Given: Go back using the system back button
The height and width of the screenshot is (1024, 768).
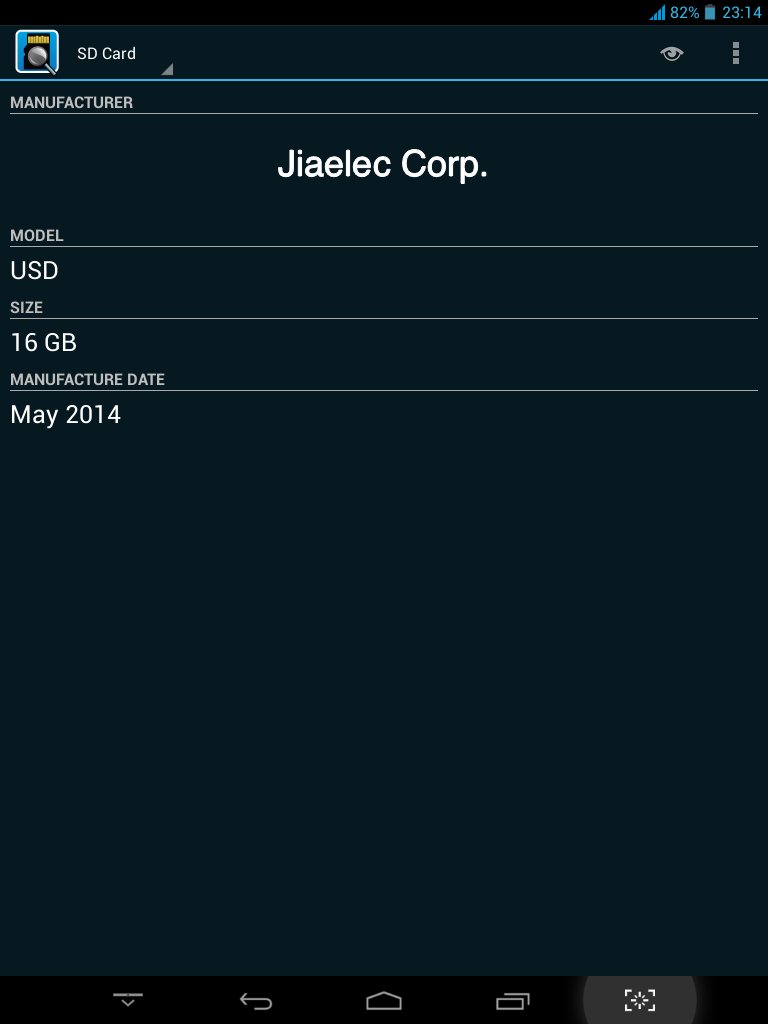Looking at the screenshot, I should pyautogui.click(x=256, y=1000).
